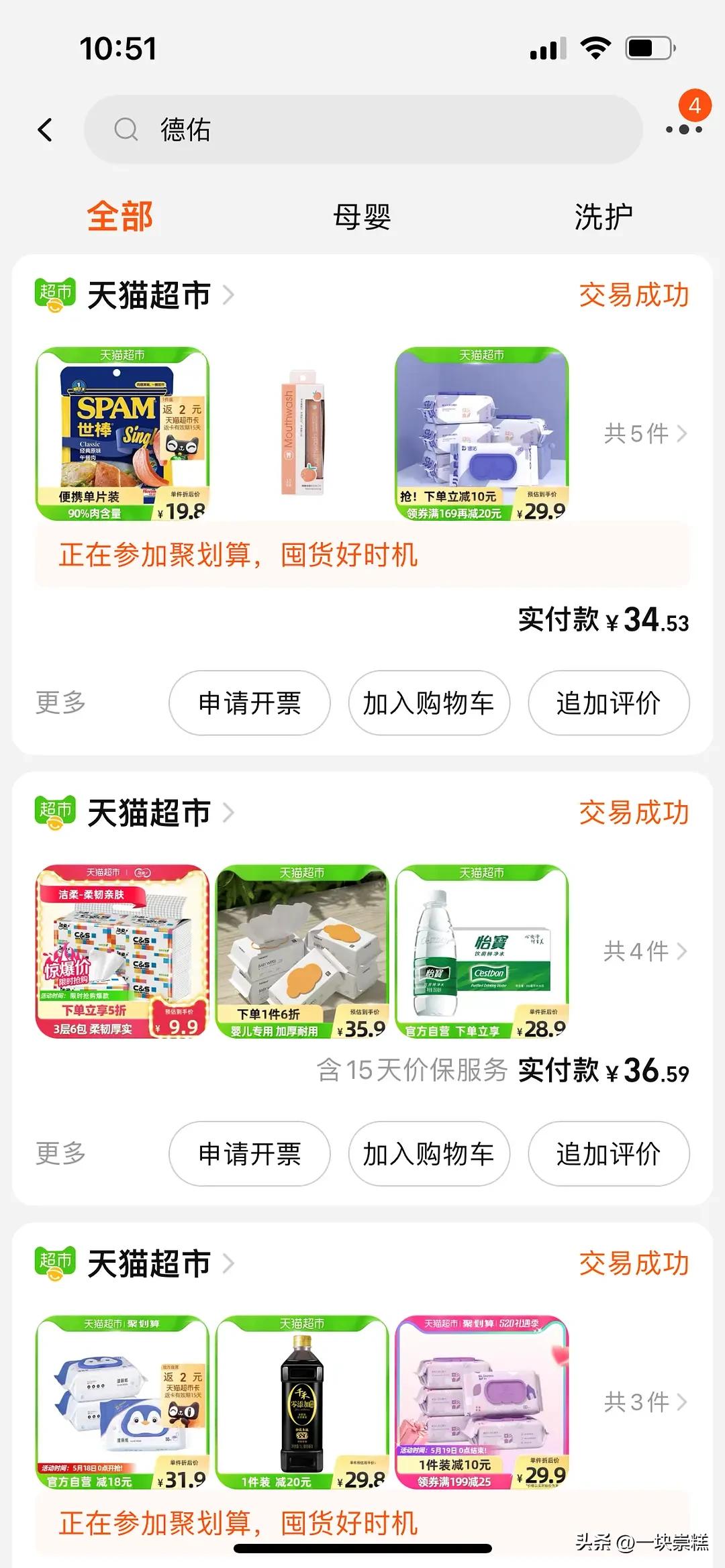Image resolution: width=725 pixels, height=1568 pixels.
Task: Tap the 超市 logo on the second order
Action: pyautogui.click(x=56, y=812)
